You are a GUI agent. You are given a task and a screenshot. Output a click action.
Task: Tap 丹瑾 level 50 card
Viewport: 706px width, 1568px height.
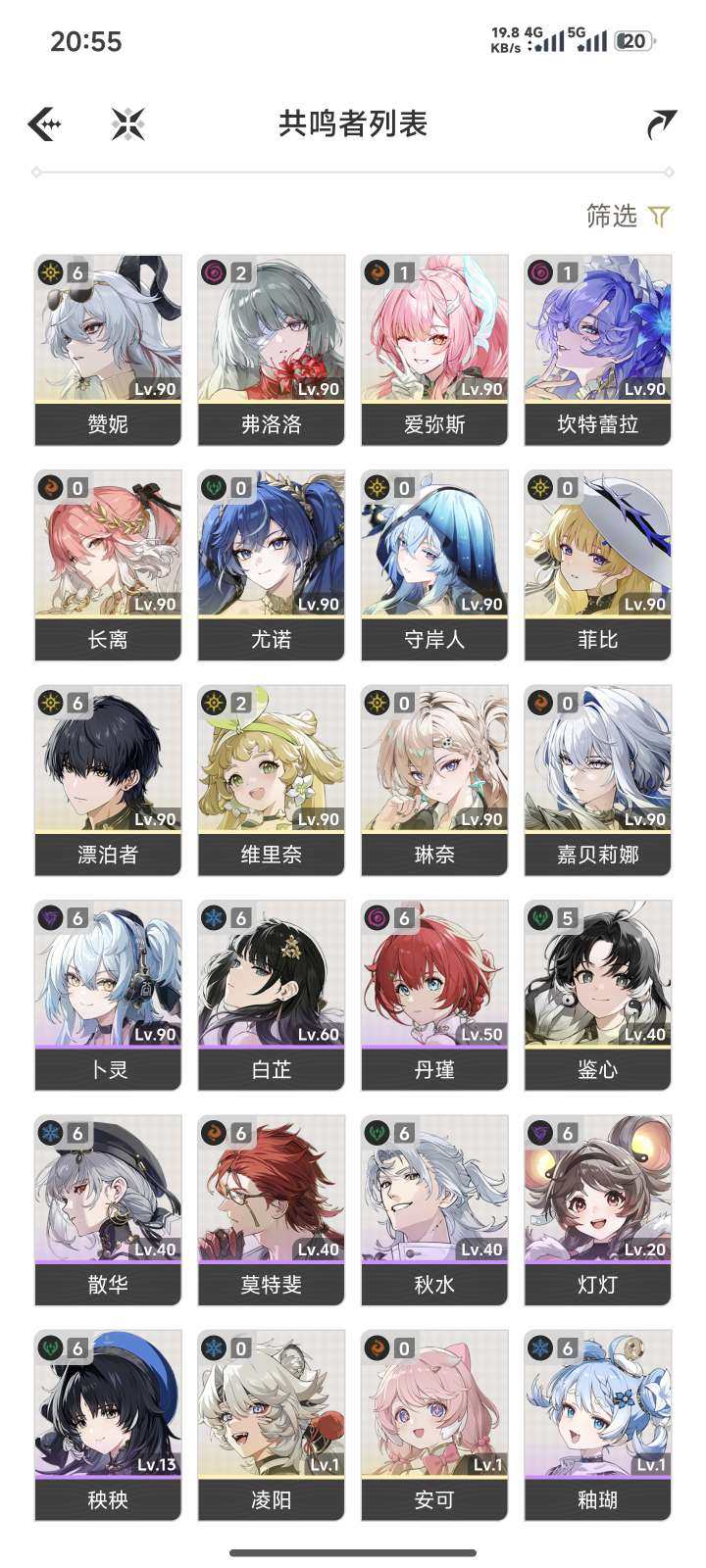click(434, 996)
